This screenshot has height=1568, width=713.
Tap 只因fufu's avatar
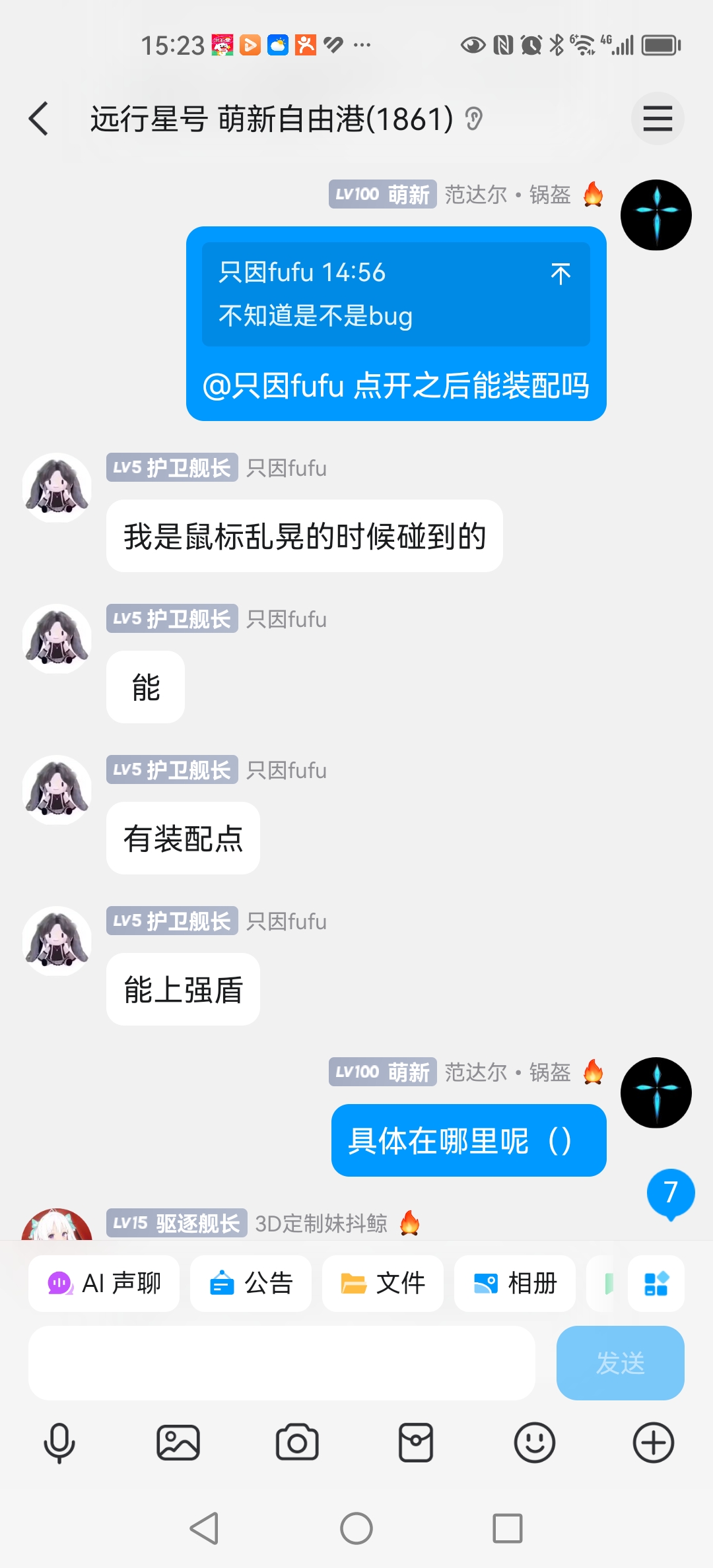[57, 486]
